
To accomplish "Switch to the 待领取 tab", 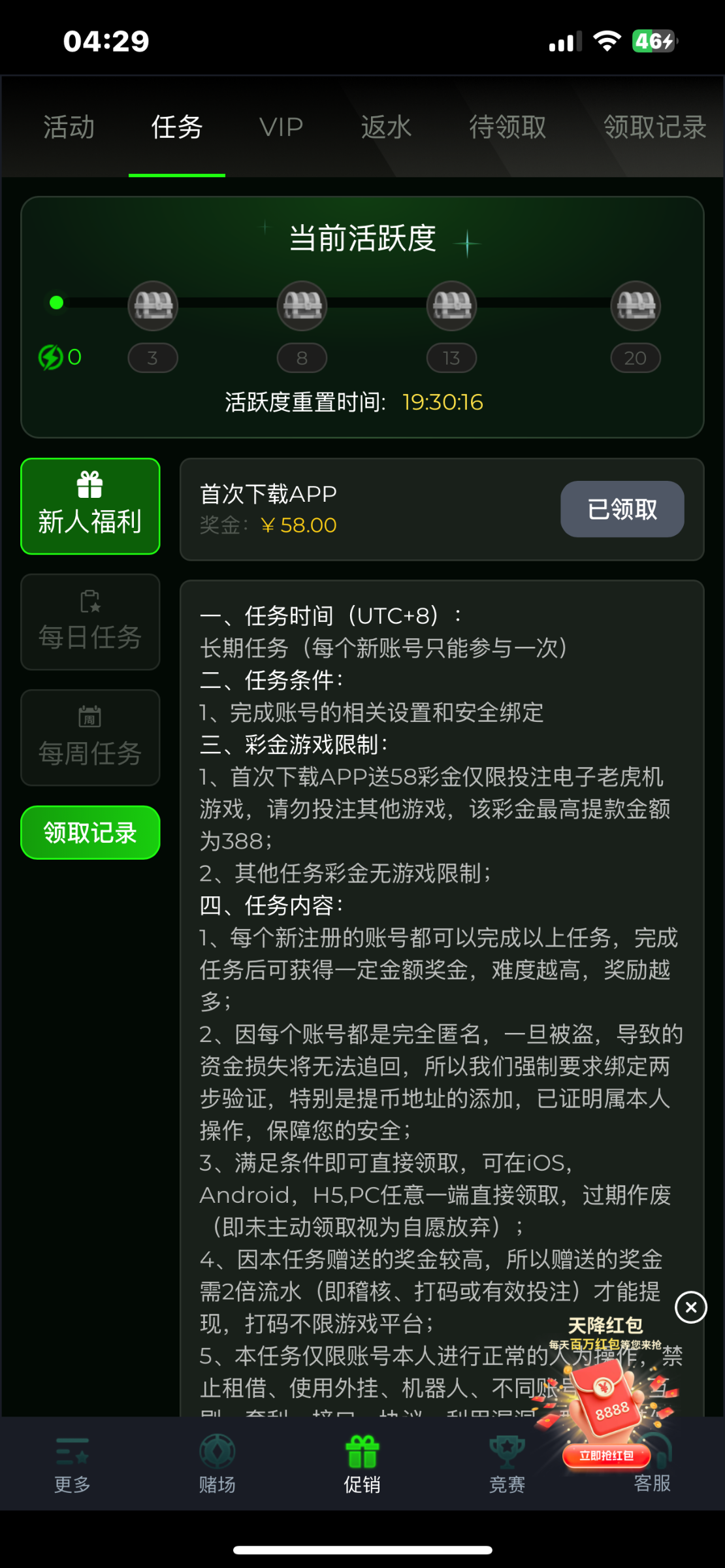I will click(x=508, y=127).
